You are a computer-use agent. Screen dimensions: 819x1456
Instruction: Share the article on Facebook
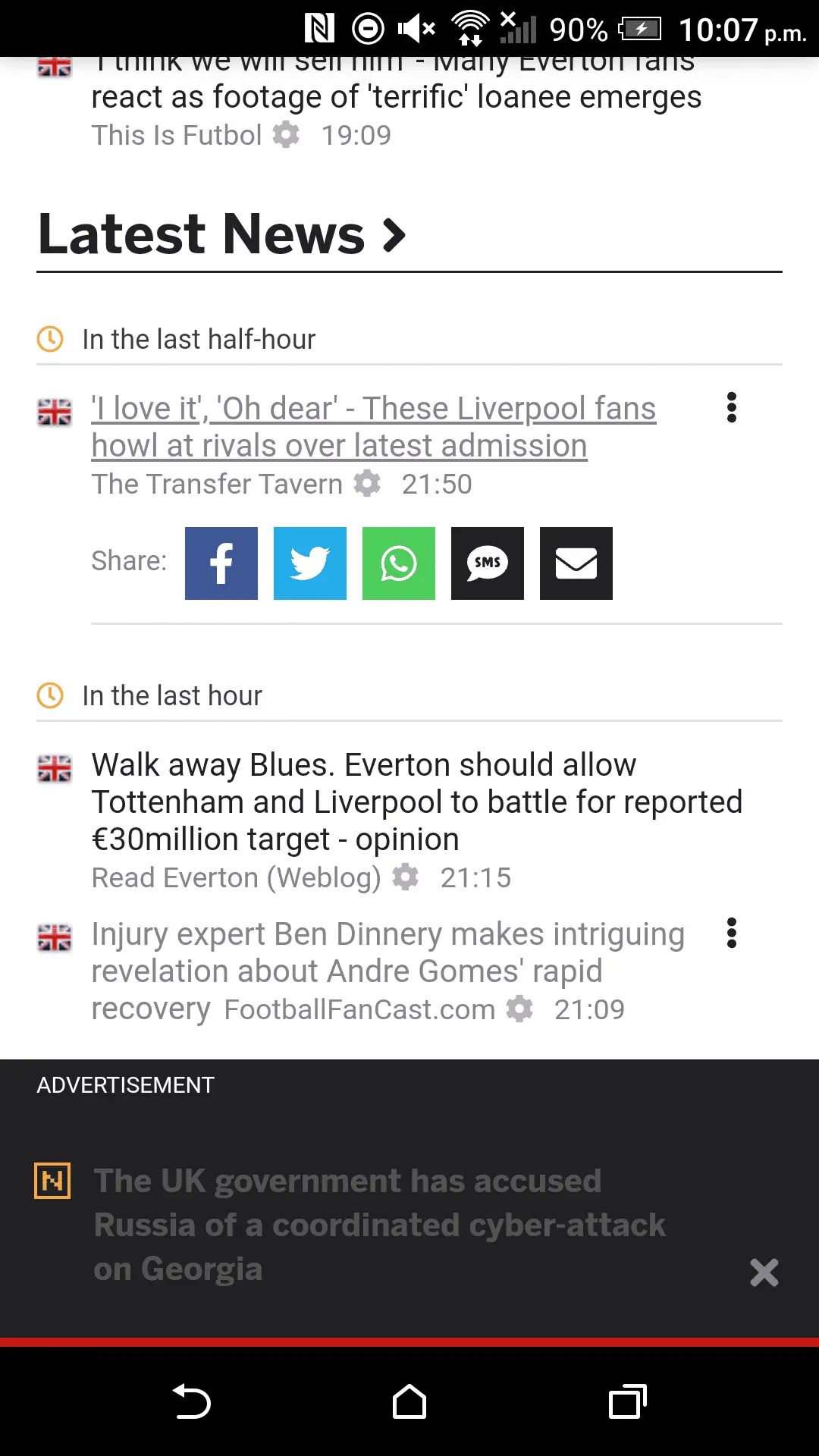(221, 563)
